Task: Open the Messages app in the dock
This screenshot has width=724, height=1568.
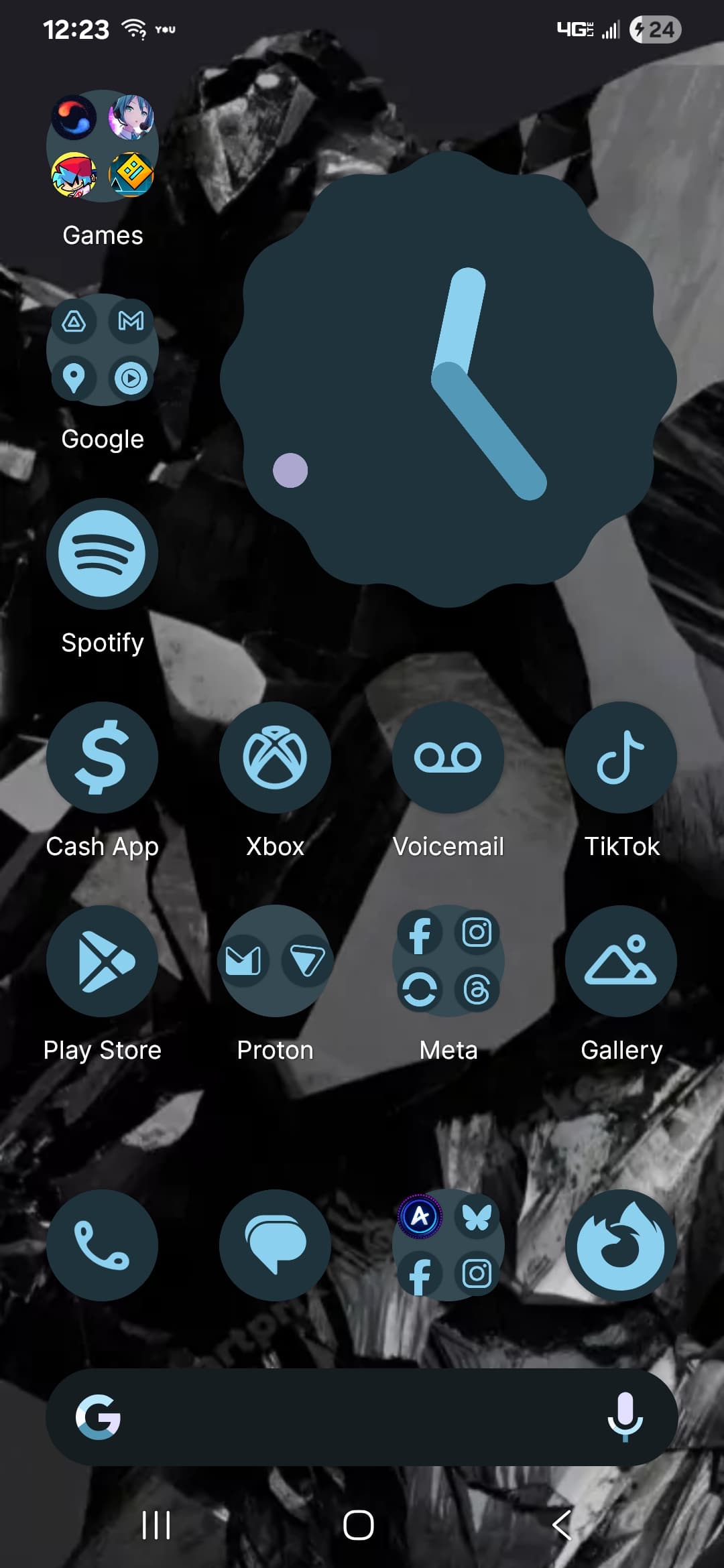Action: 275,1245
